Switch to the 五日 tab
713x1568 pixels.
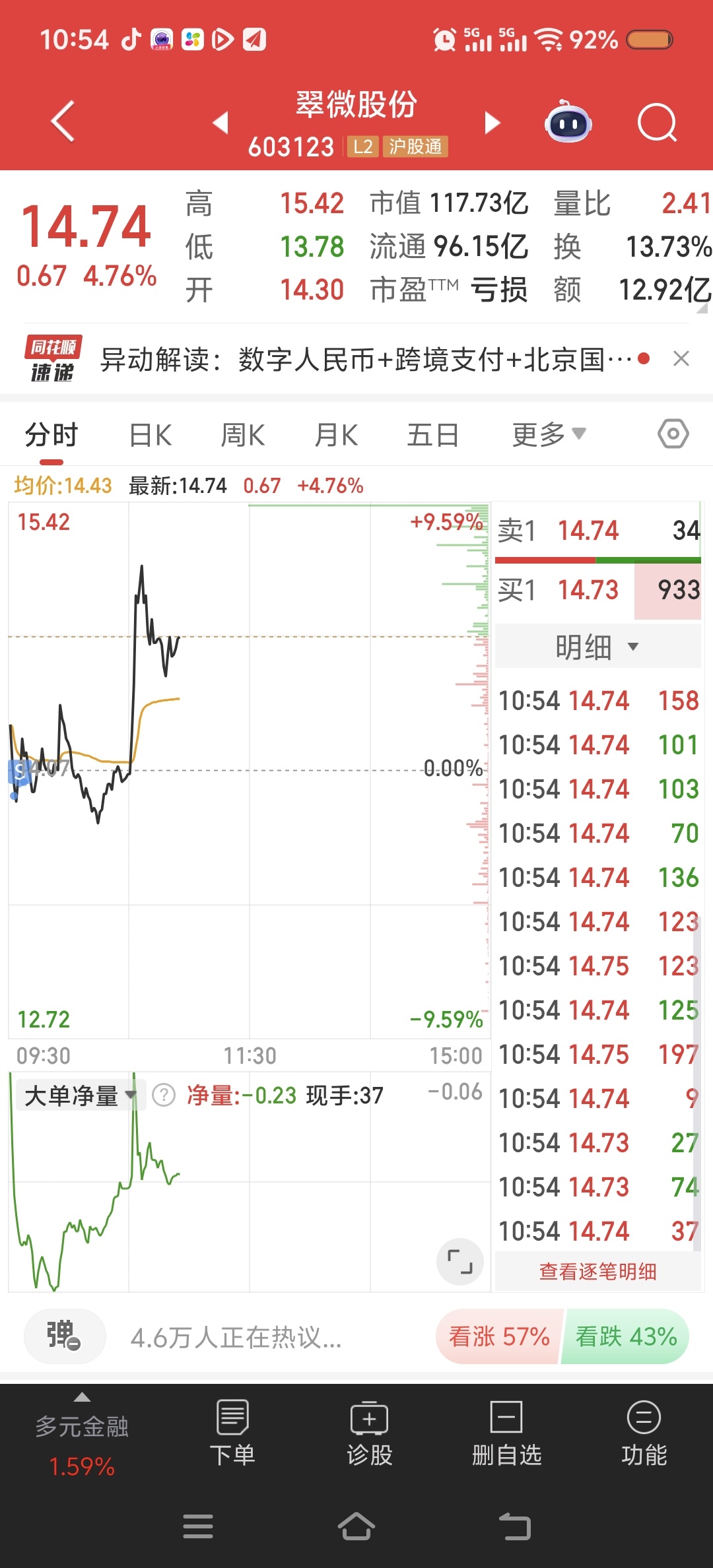(432, 436)
